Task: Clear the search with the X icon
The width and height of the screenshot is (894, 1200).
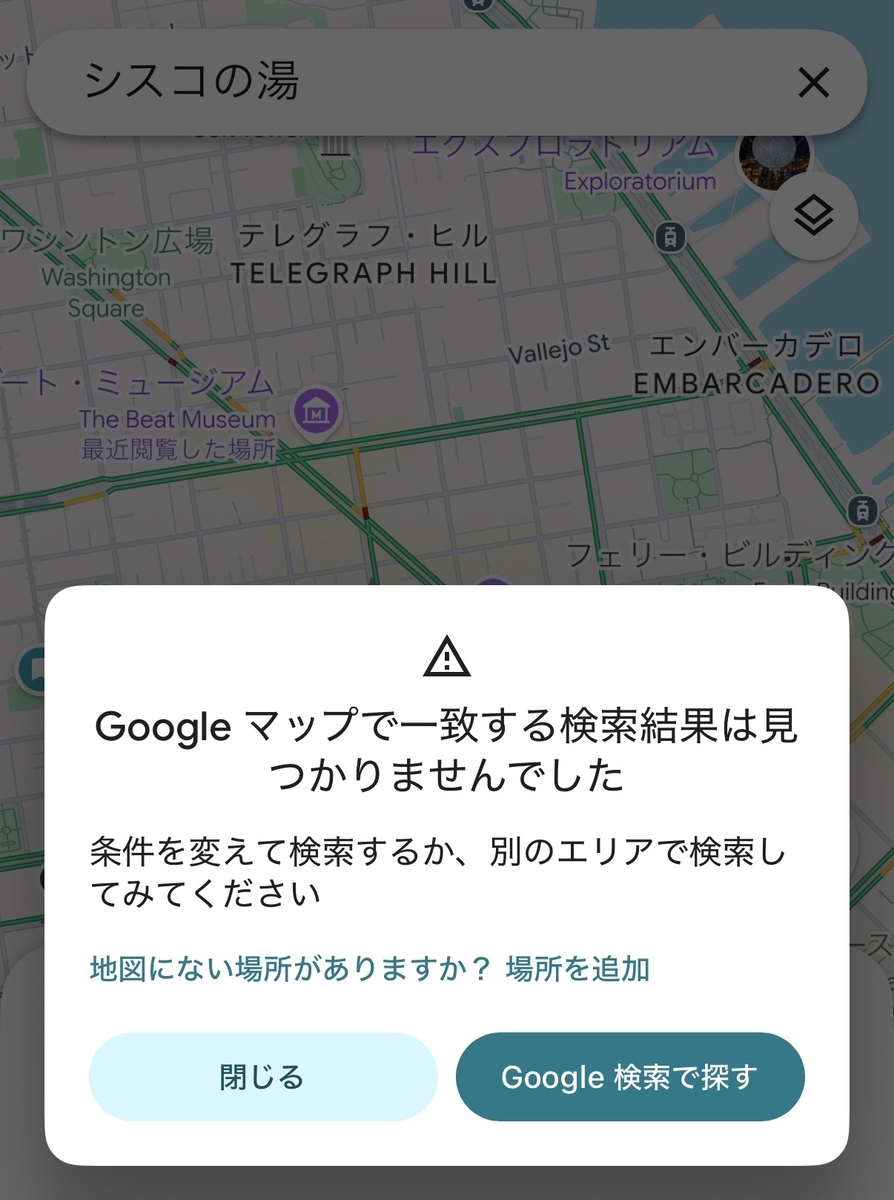Action: click(x=814, y=83)
